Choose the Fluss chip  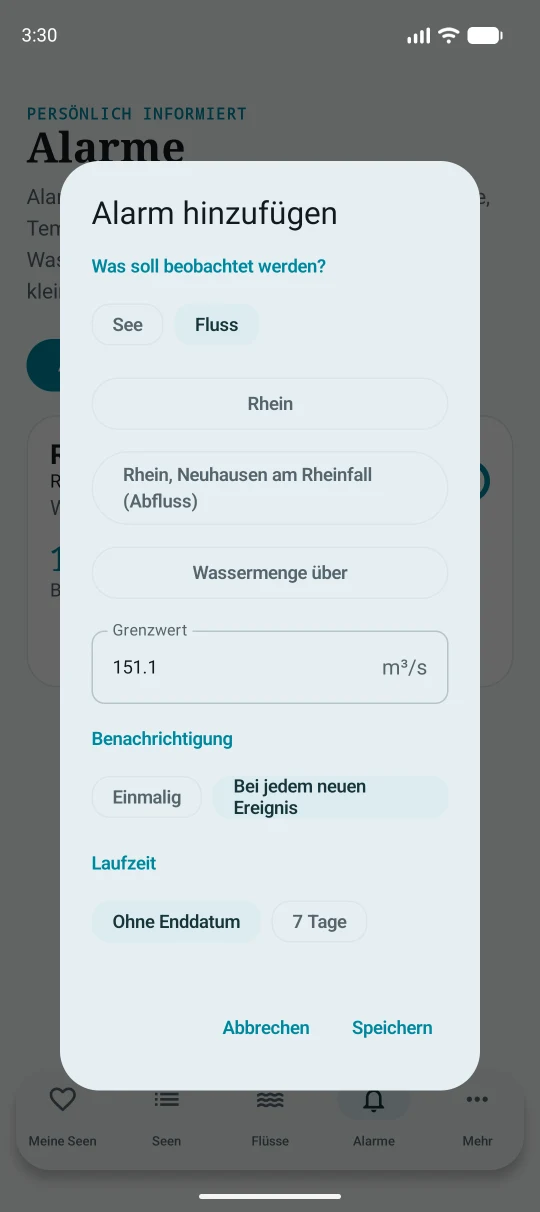pos(217,325)
